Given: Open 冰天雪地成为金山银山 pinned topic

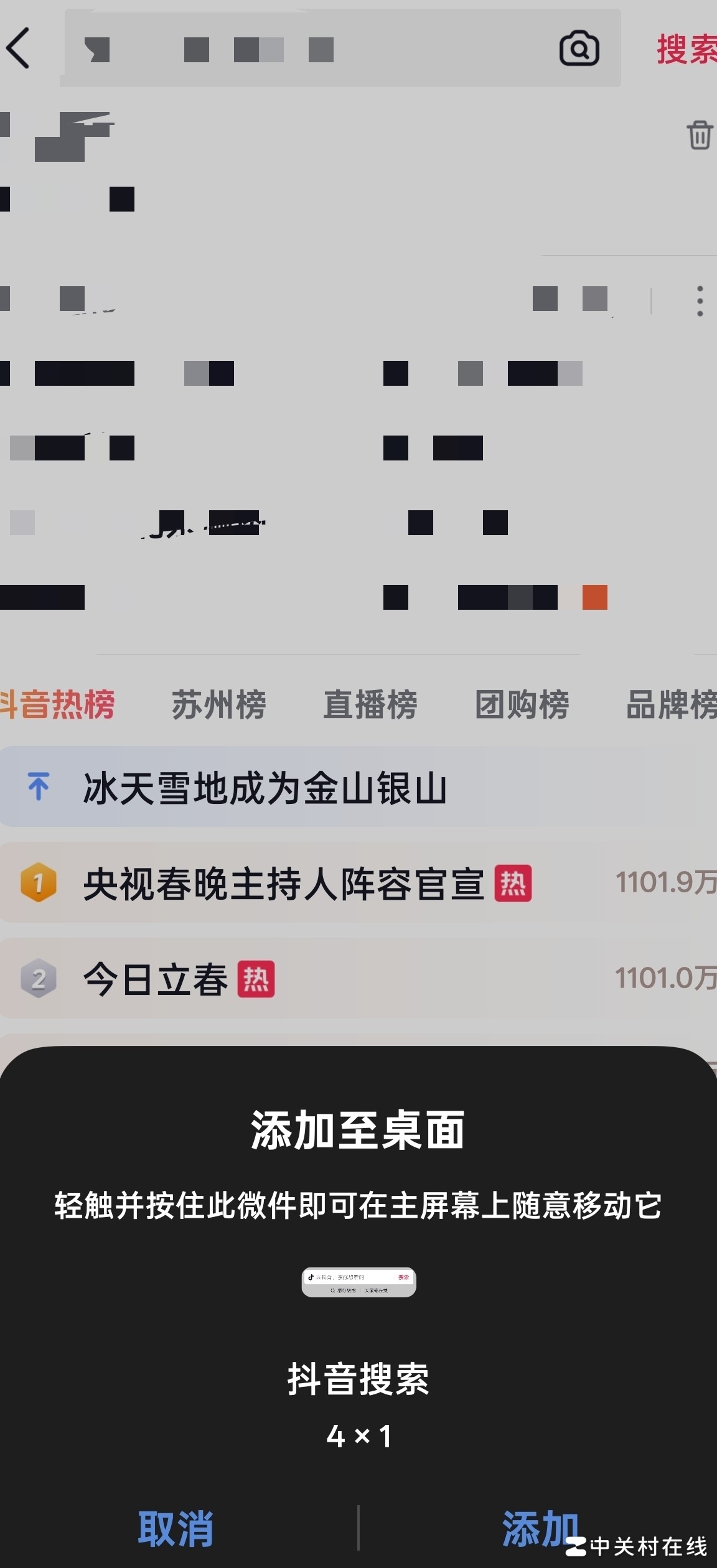Looking at the screenshot, I should 265,788.
